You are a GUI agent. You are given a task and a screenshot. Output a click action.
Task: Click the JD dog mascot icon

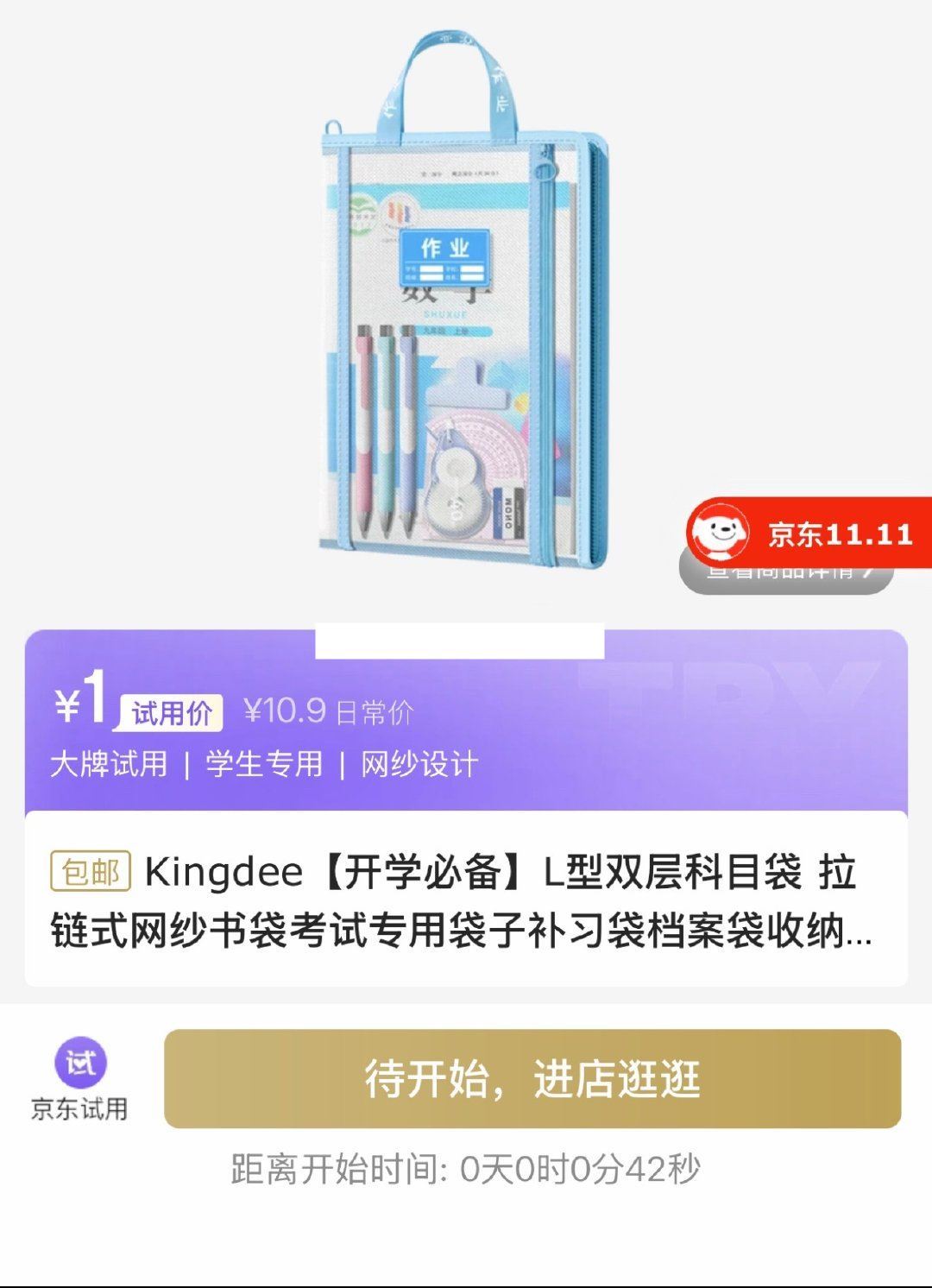tap(721, 533)
